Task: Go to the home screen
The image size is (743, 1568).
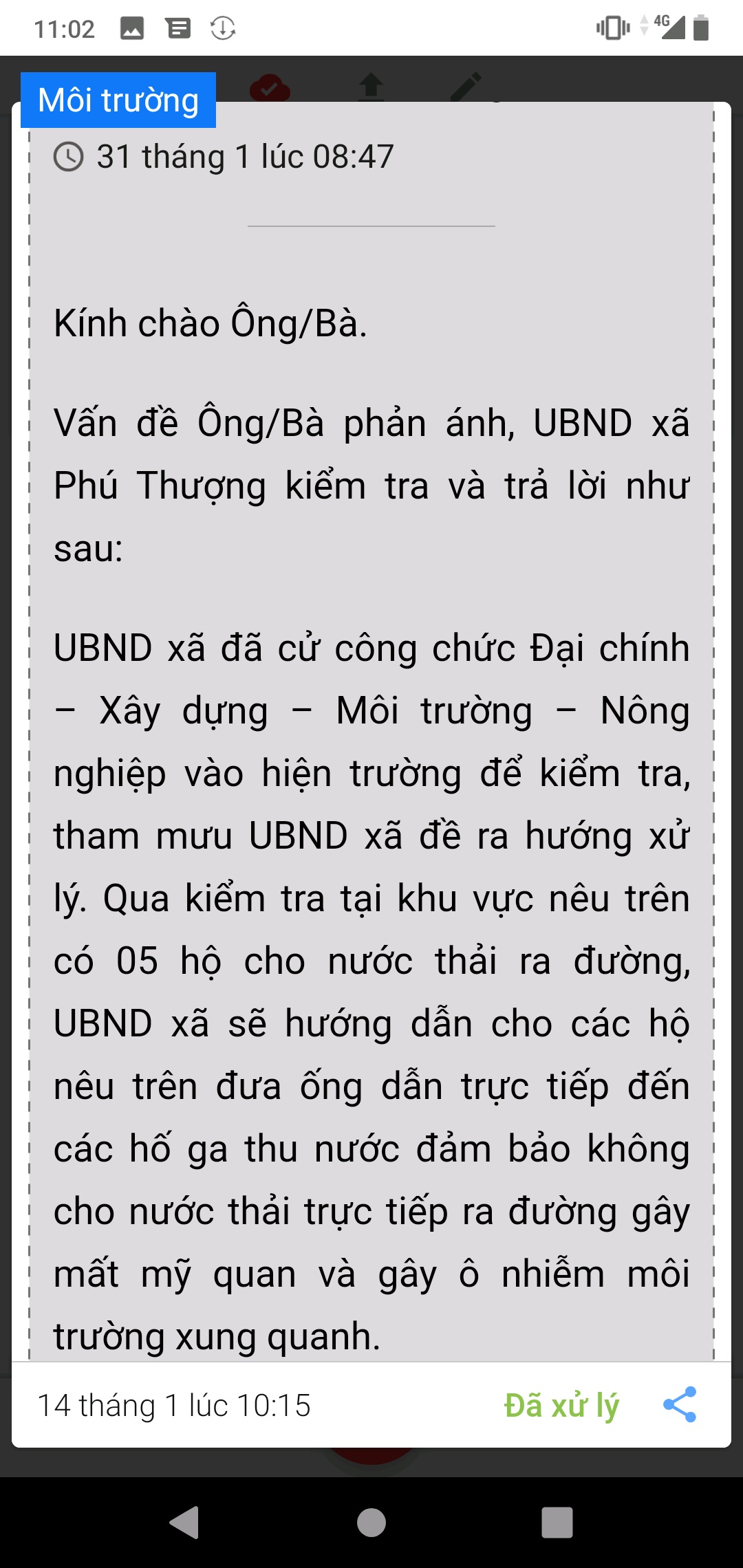Action: coord(371,1522)
